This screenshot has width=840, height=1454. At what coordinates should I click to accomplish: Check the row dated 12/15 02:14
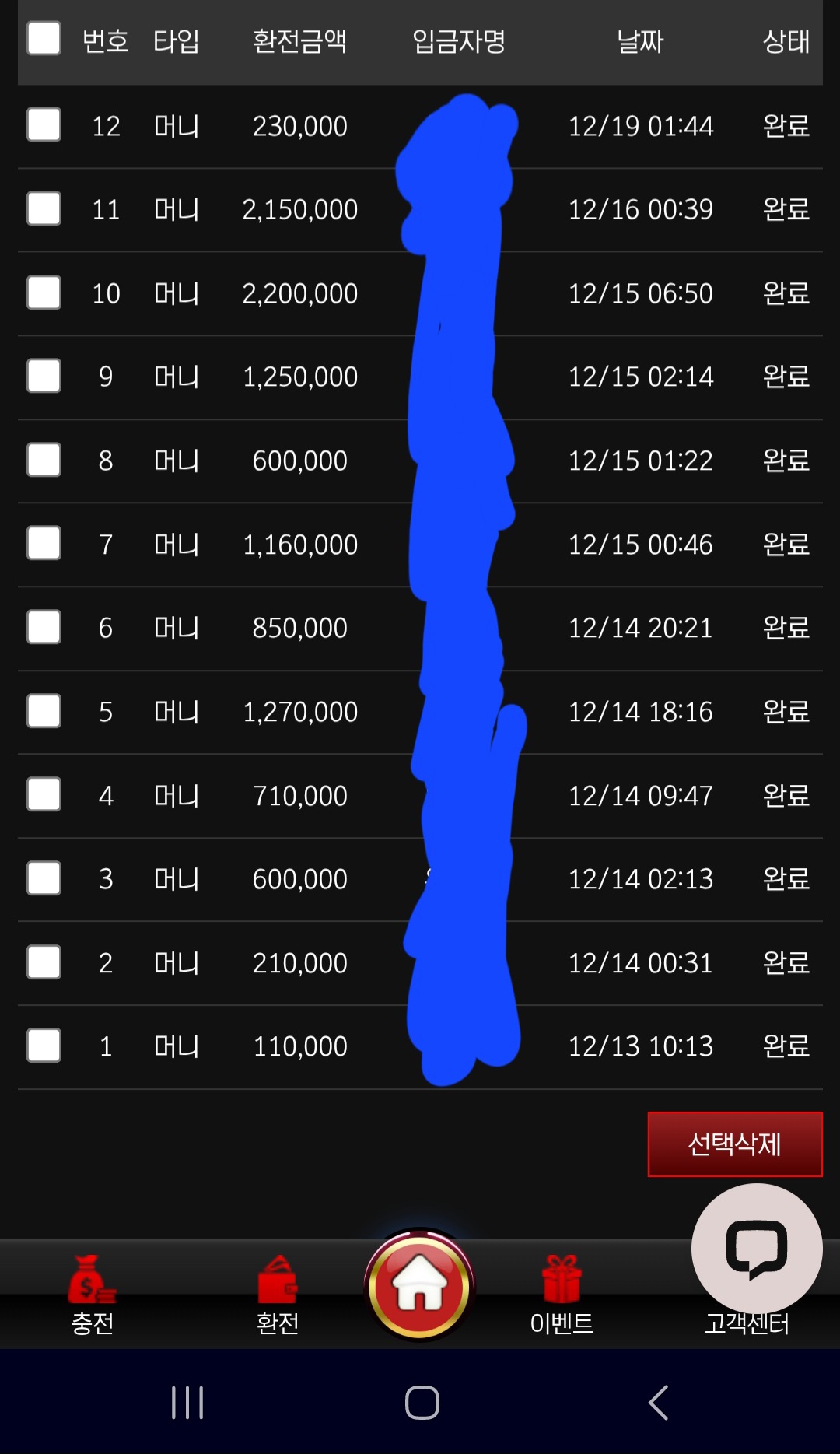(44, 376)
